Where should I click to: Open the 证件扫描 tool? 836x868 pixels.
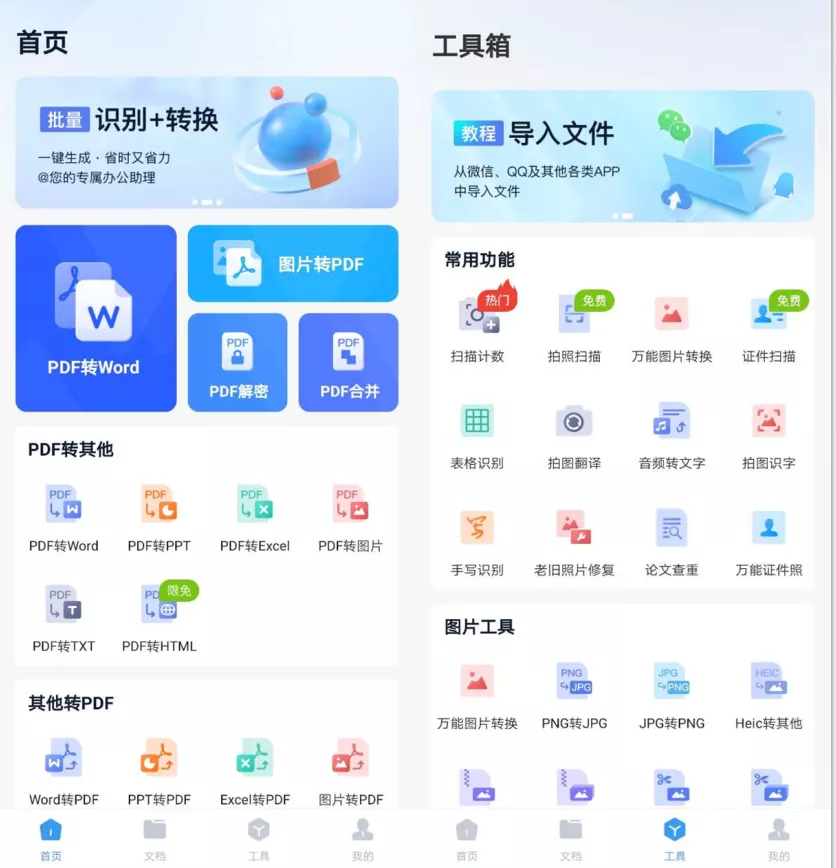pyautogui.click(x=769, y=326)
